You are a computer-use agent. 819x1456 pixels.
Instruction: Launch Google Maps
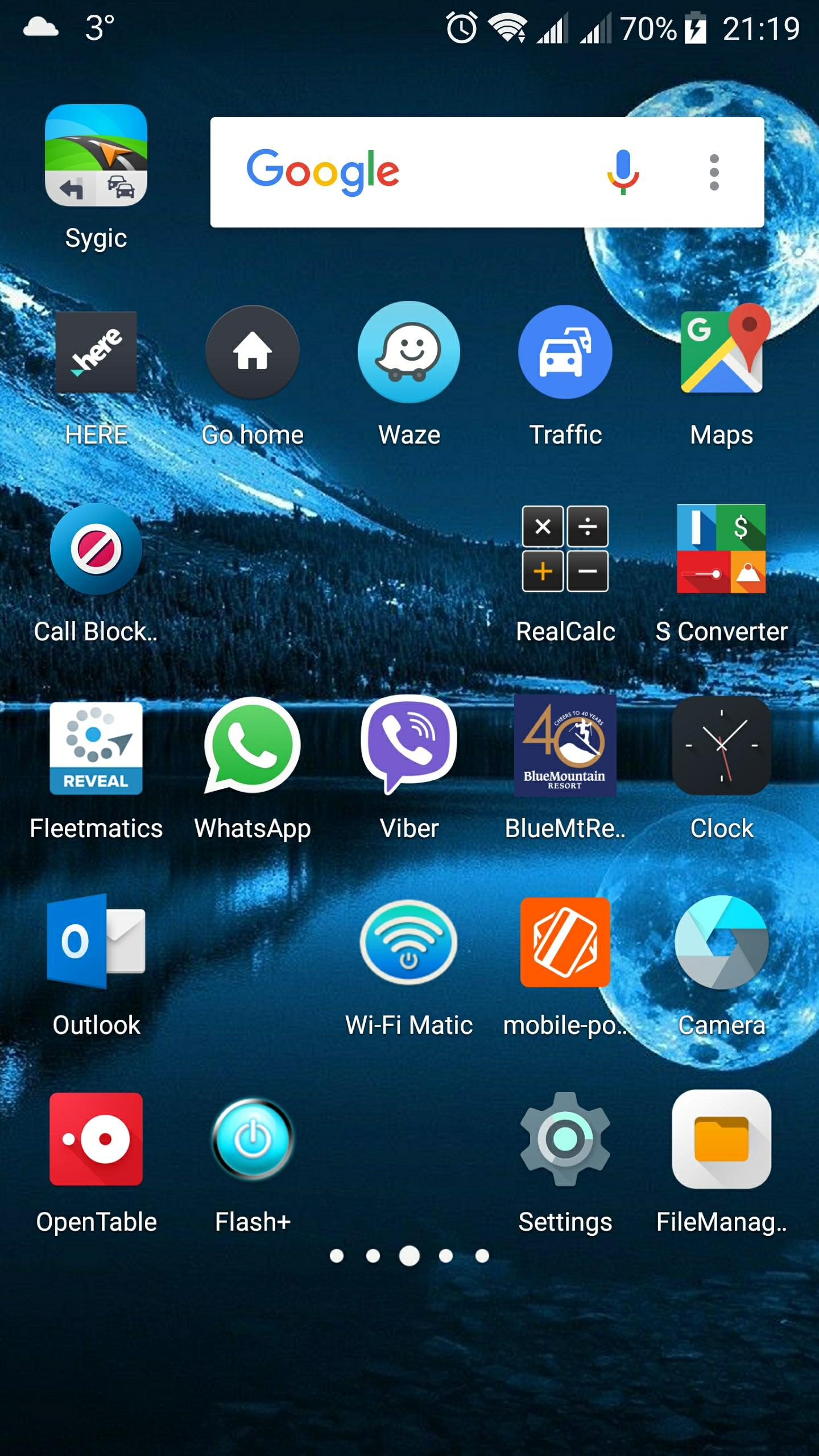point(722,352)
